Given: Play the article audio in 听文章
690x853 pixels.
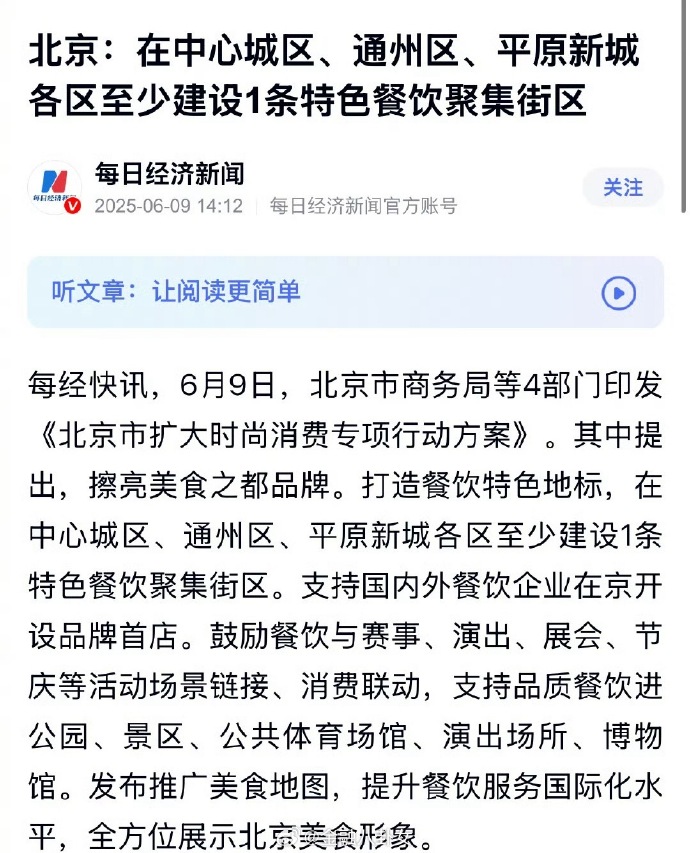Looking at the screenshot, I should click(x=618, y=293).
